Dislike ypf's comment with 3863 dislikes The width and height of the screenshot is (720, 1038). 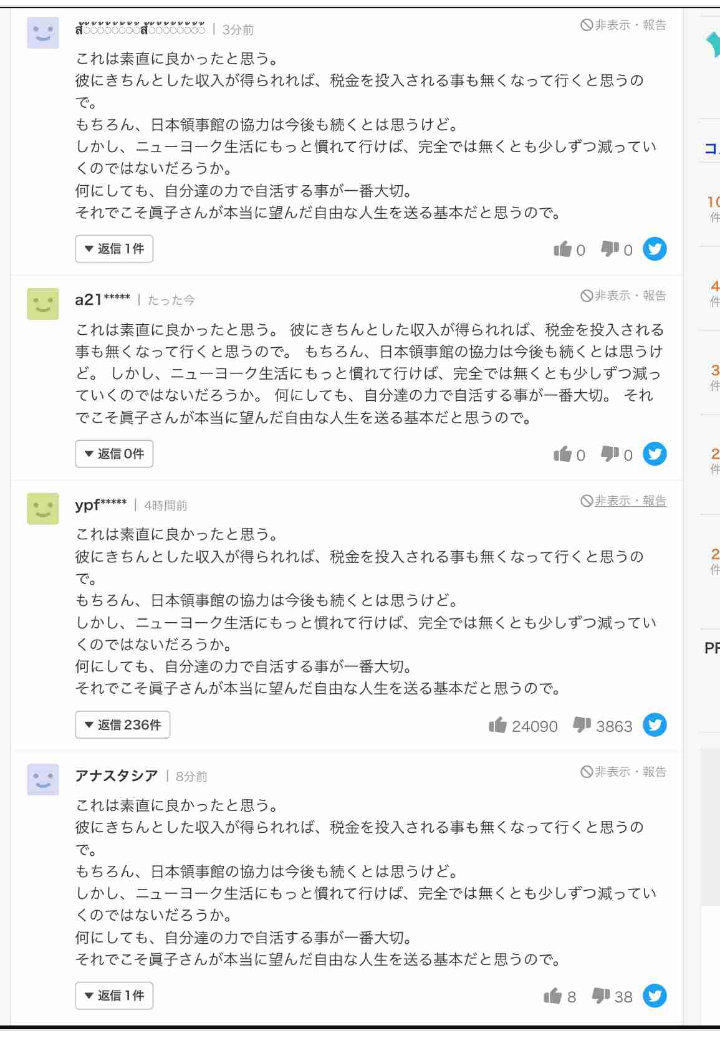tap(582, 725)
